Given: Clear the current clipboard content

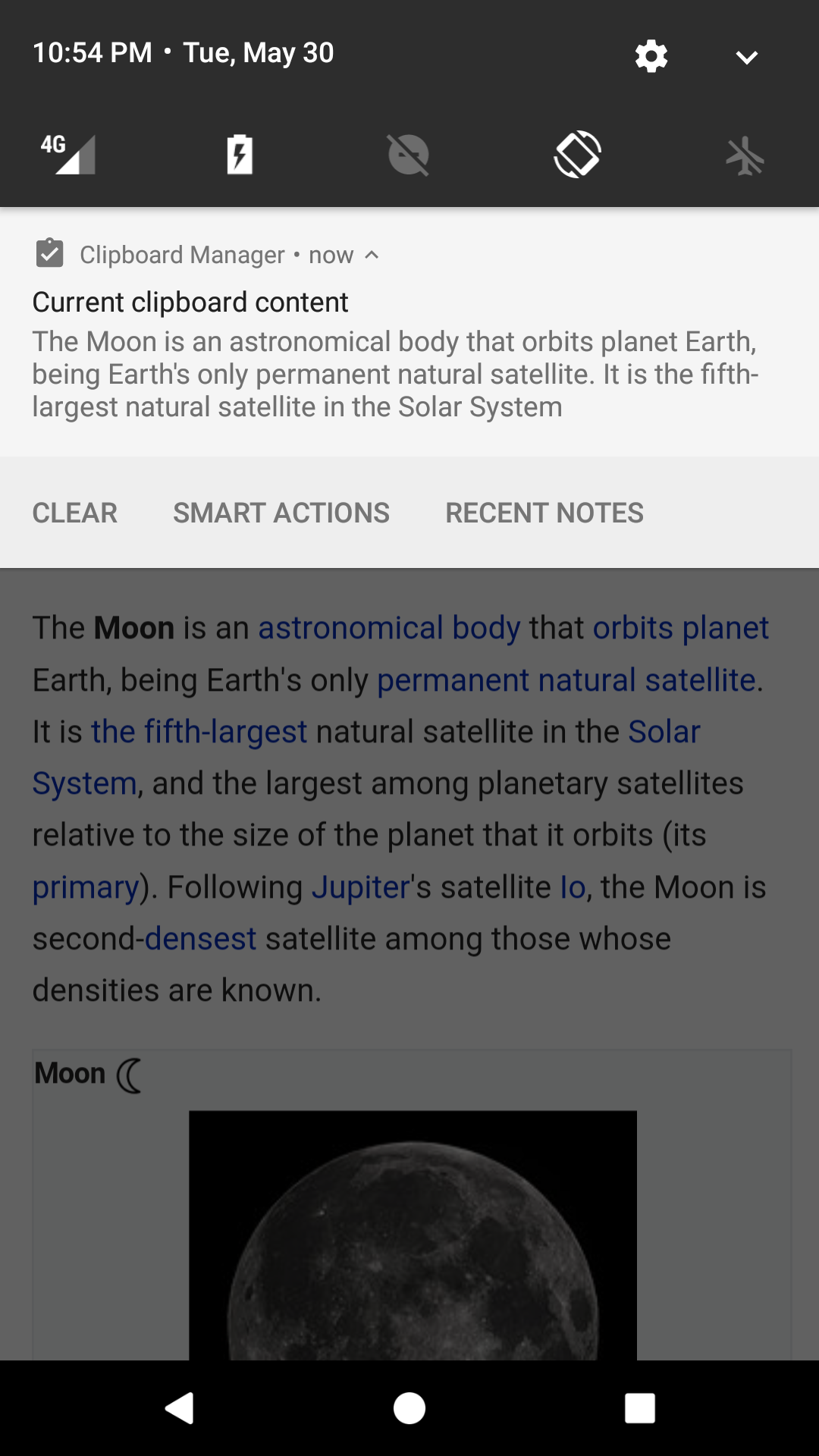Looking at the screenshot, I should [74, 513].
